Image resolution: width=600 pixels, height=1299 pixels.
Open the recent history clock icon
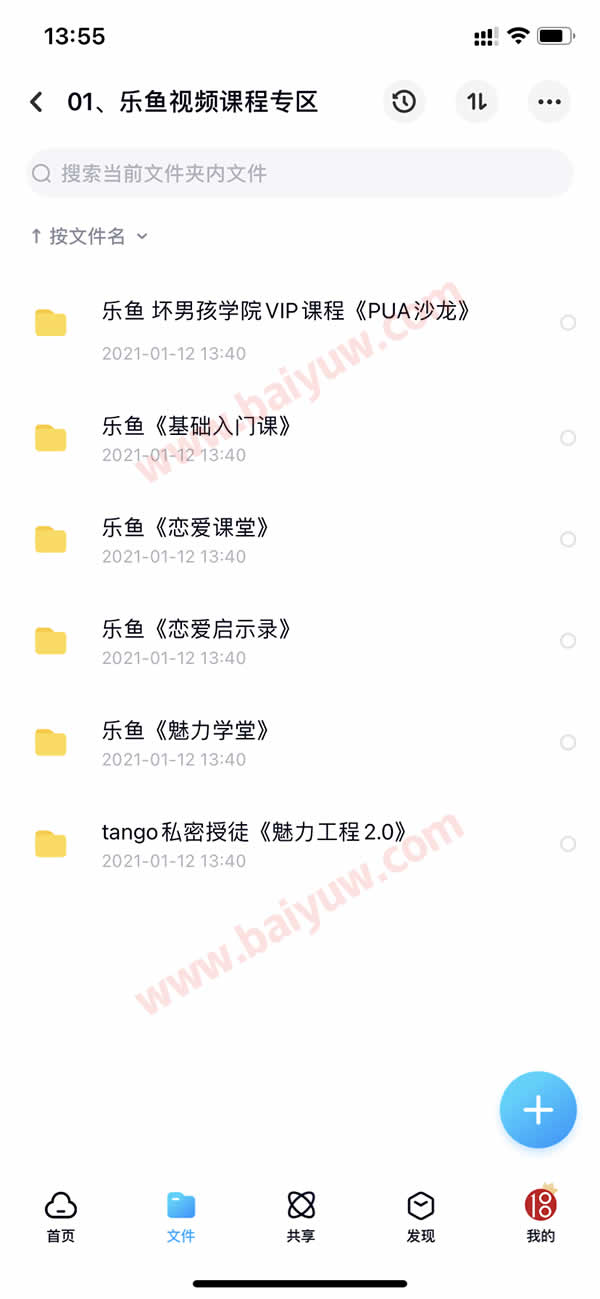pyautogui.click(x=404, y=102)
